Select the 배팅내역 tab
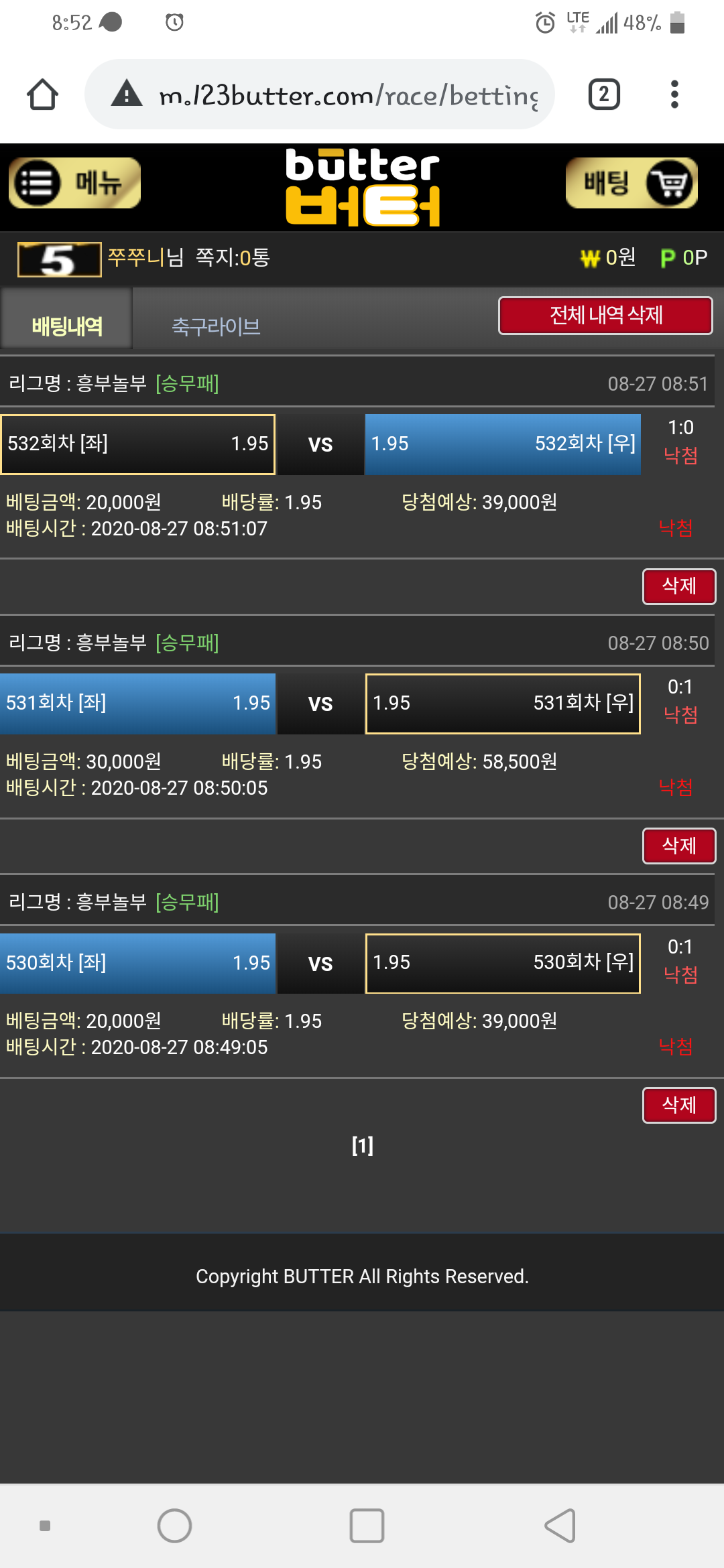This screenshot has height=1568, width=724. pyautogui.click(x=66, y=326)
